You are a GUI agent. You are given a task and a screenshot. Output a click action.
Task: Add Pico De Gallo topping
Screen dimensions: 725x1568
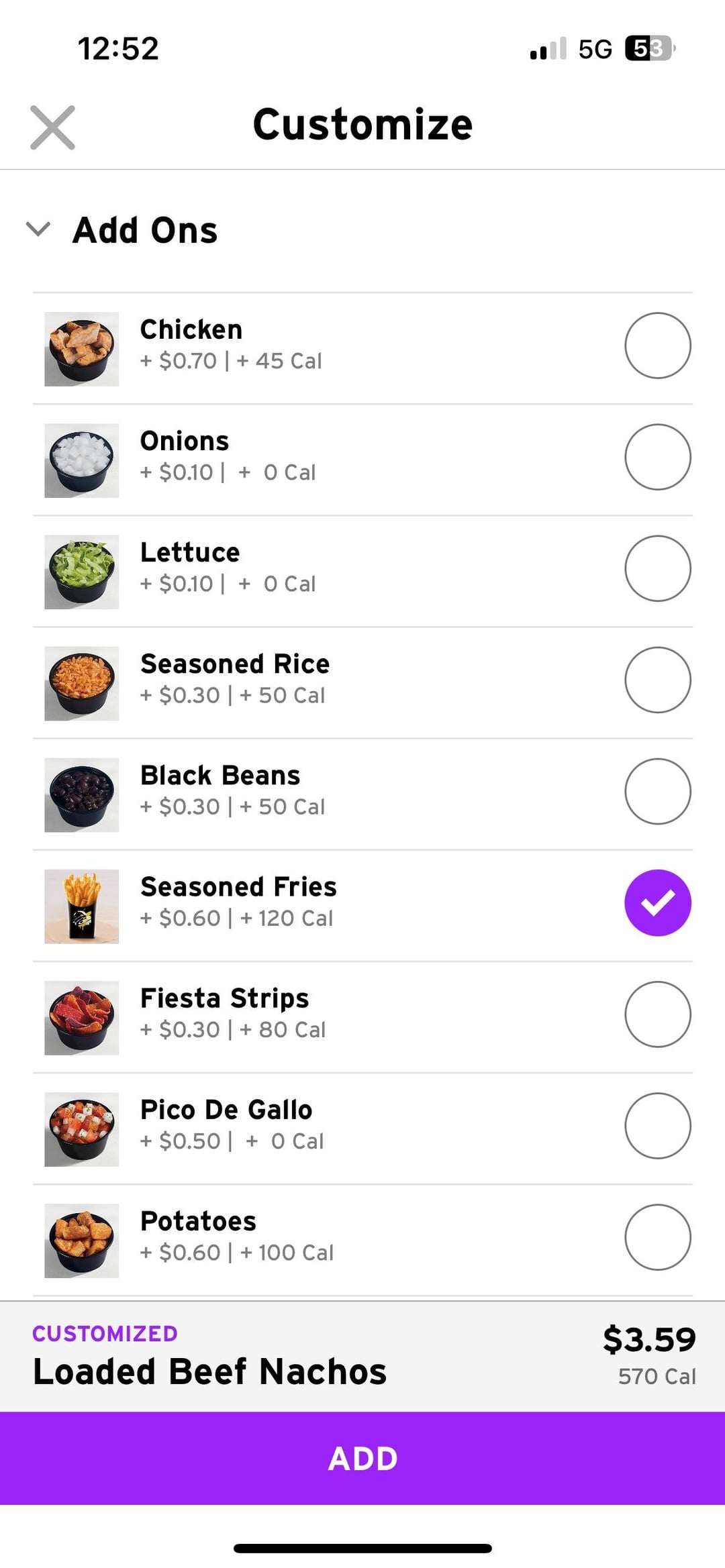tap(657, 1125)
